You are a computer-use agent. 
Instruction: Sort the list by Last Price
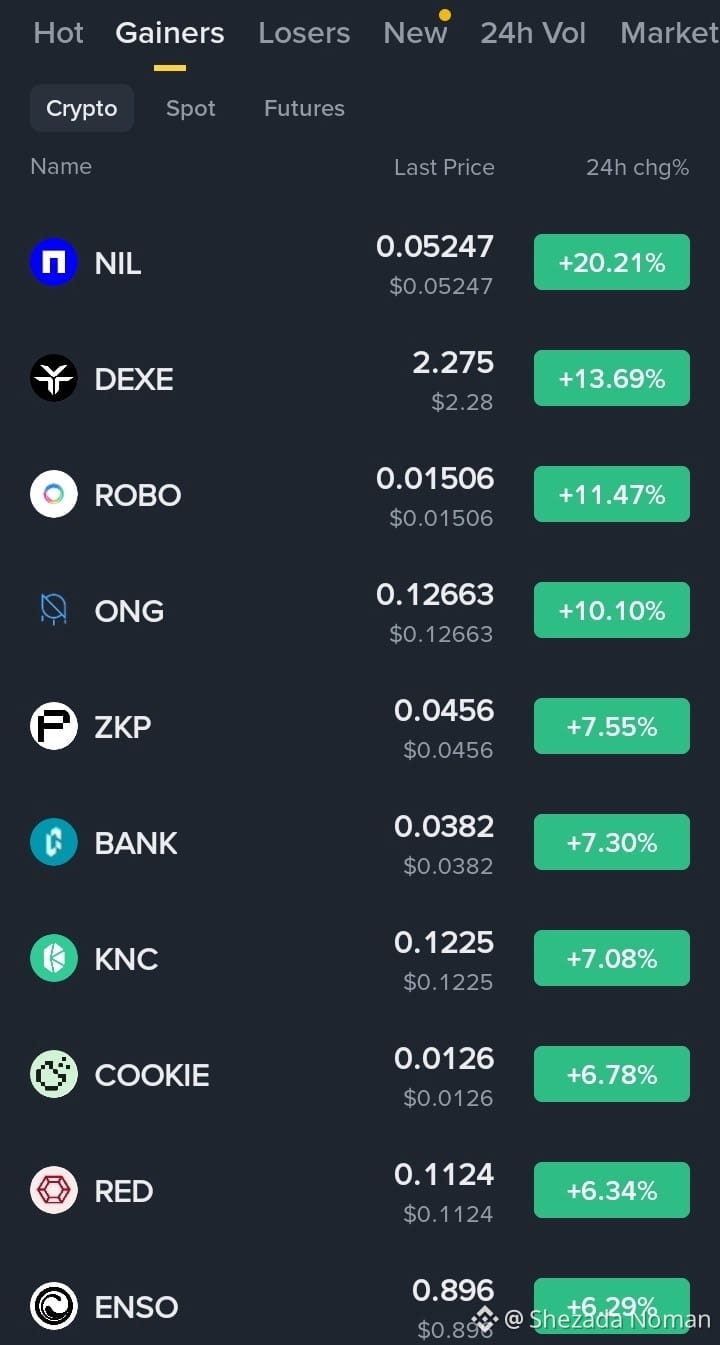(444, 167)
